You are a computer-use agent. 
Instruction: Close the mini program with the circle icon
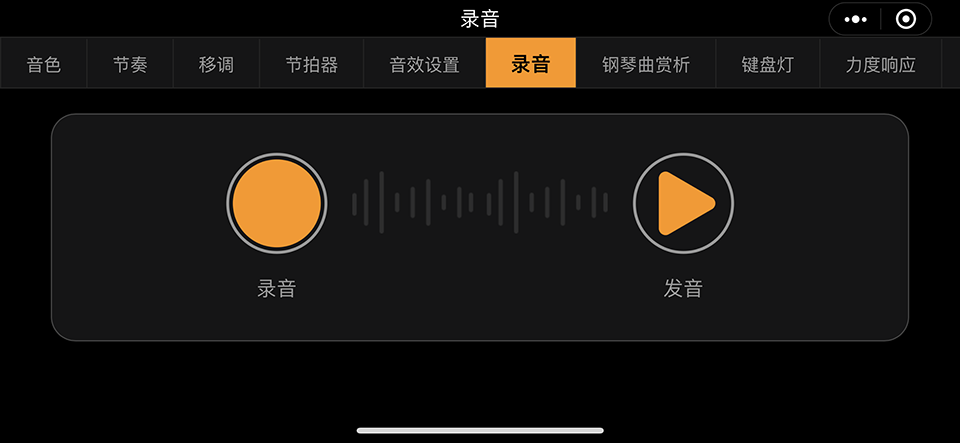[906, 19]
